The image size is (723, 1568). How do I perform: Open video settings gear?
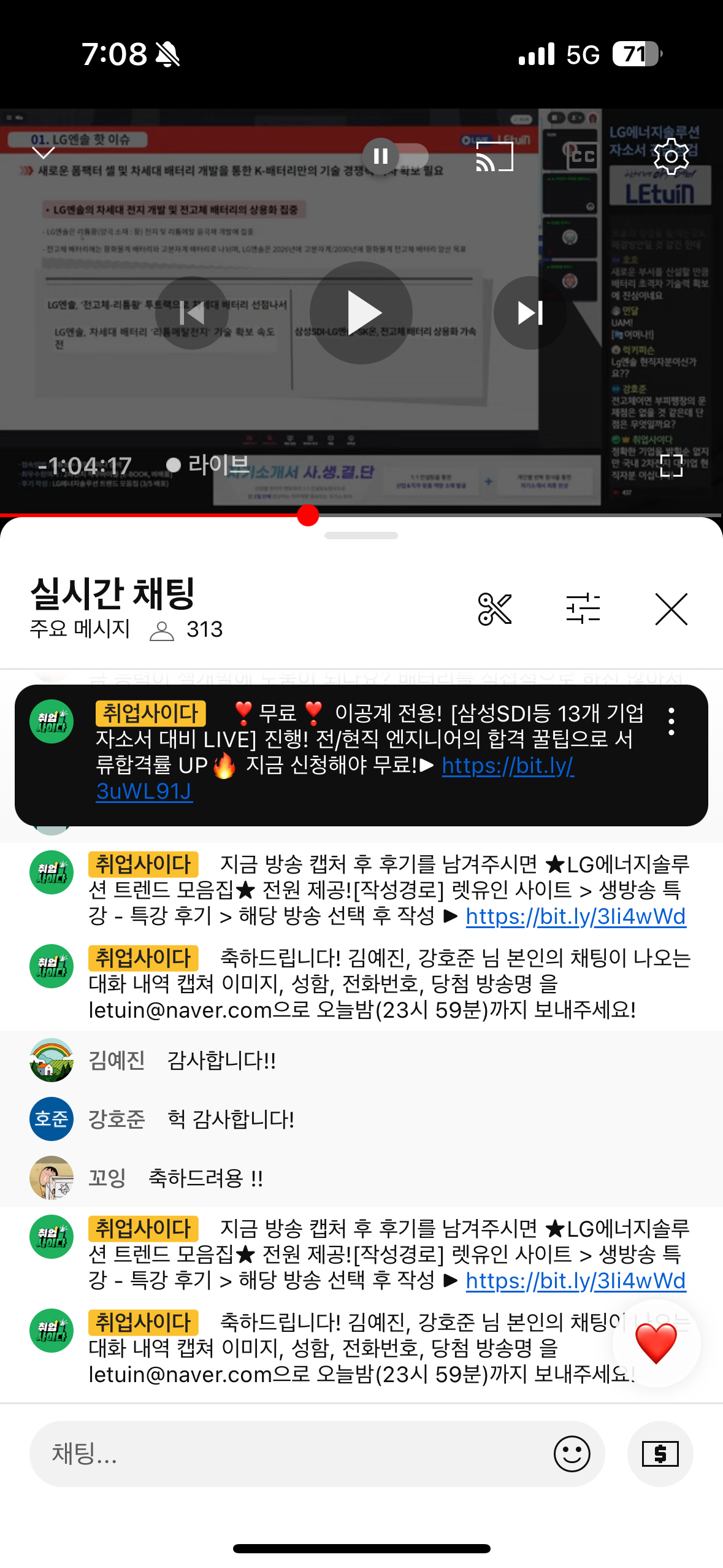[x=671, y=156]
